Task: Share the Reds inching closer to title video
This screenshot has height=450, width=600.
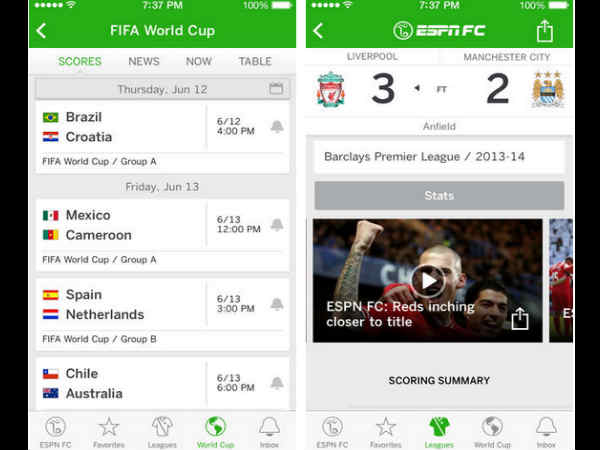Action: [519, 319]
